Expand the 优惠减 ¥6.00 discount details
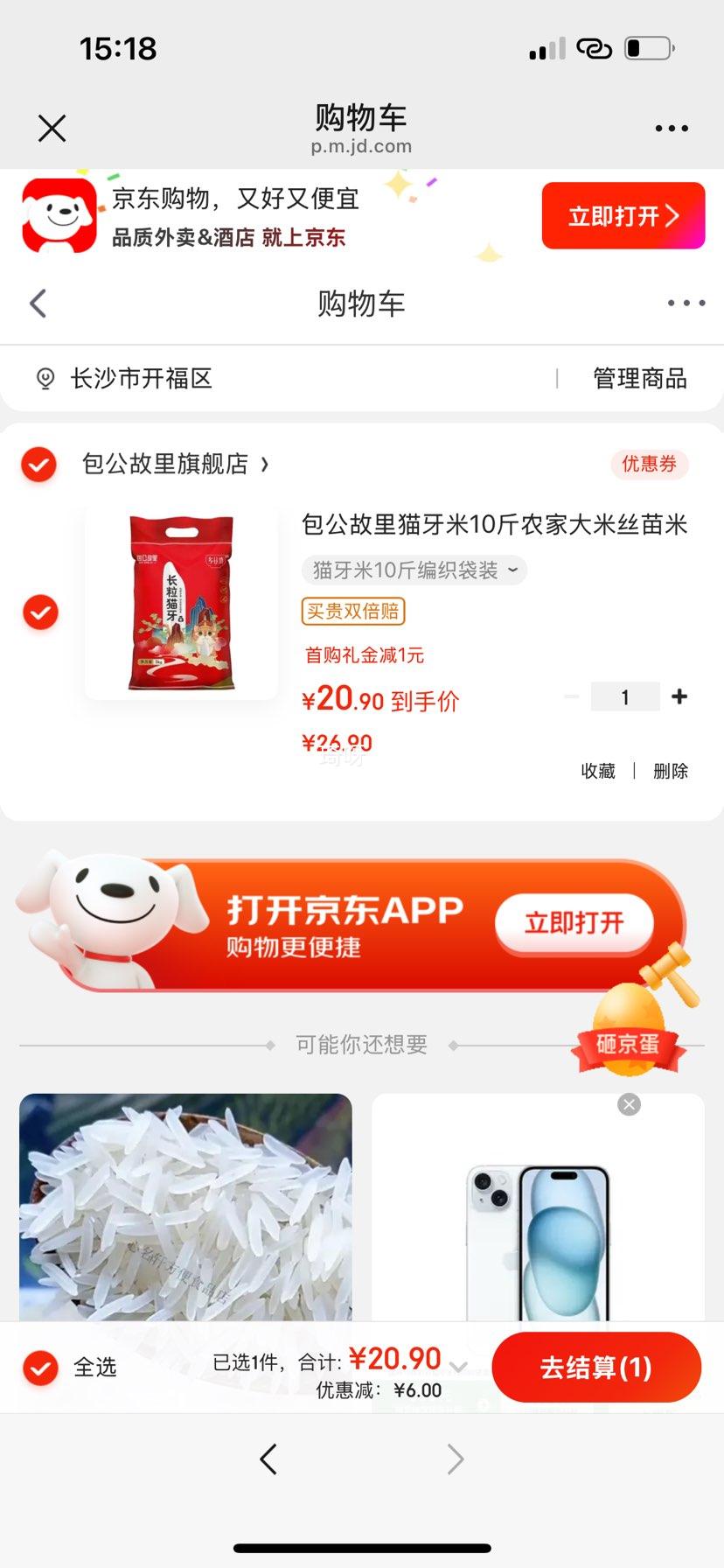Screen dimensions: 724x1568 [x=459, y=1368]
